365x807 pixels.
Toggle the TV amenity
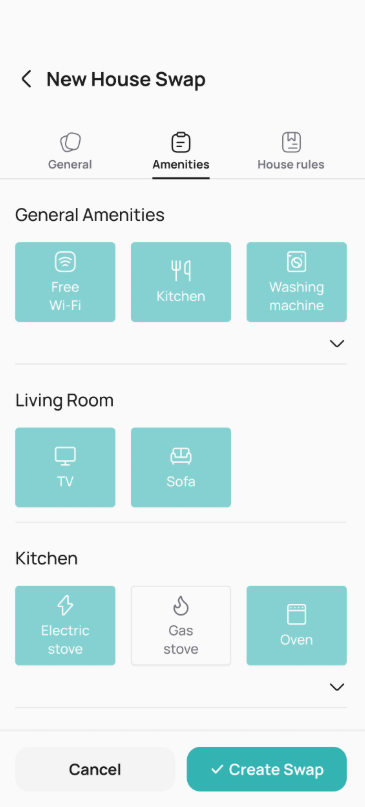(65, 467)
